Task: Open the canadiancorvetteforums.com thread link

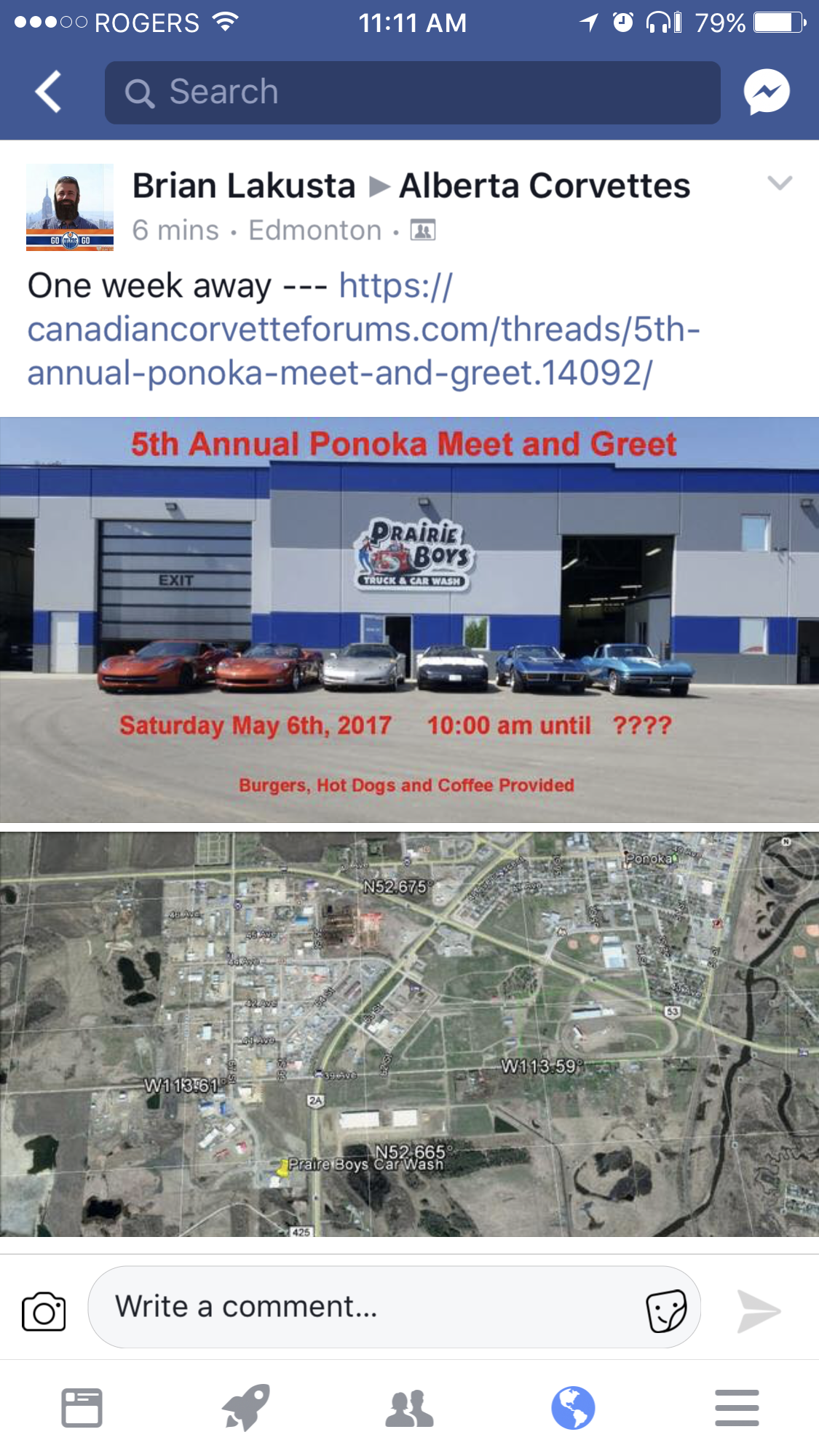Action: [363, 330]
